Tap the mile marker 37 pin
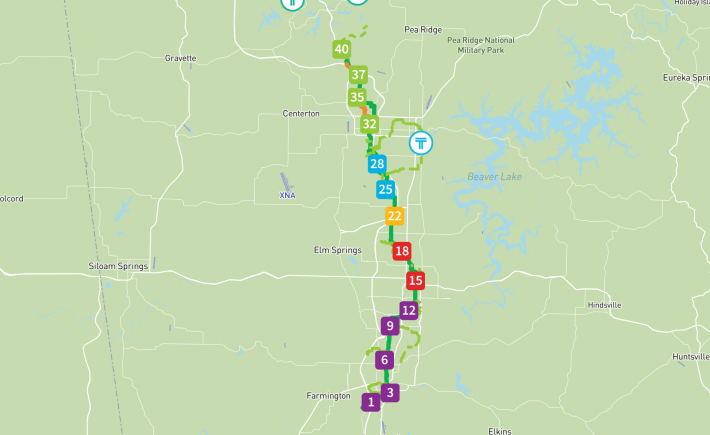The width and height of the screenshot is (710, 435). 358,75
